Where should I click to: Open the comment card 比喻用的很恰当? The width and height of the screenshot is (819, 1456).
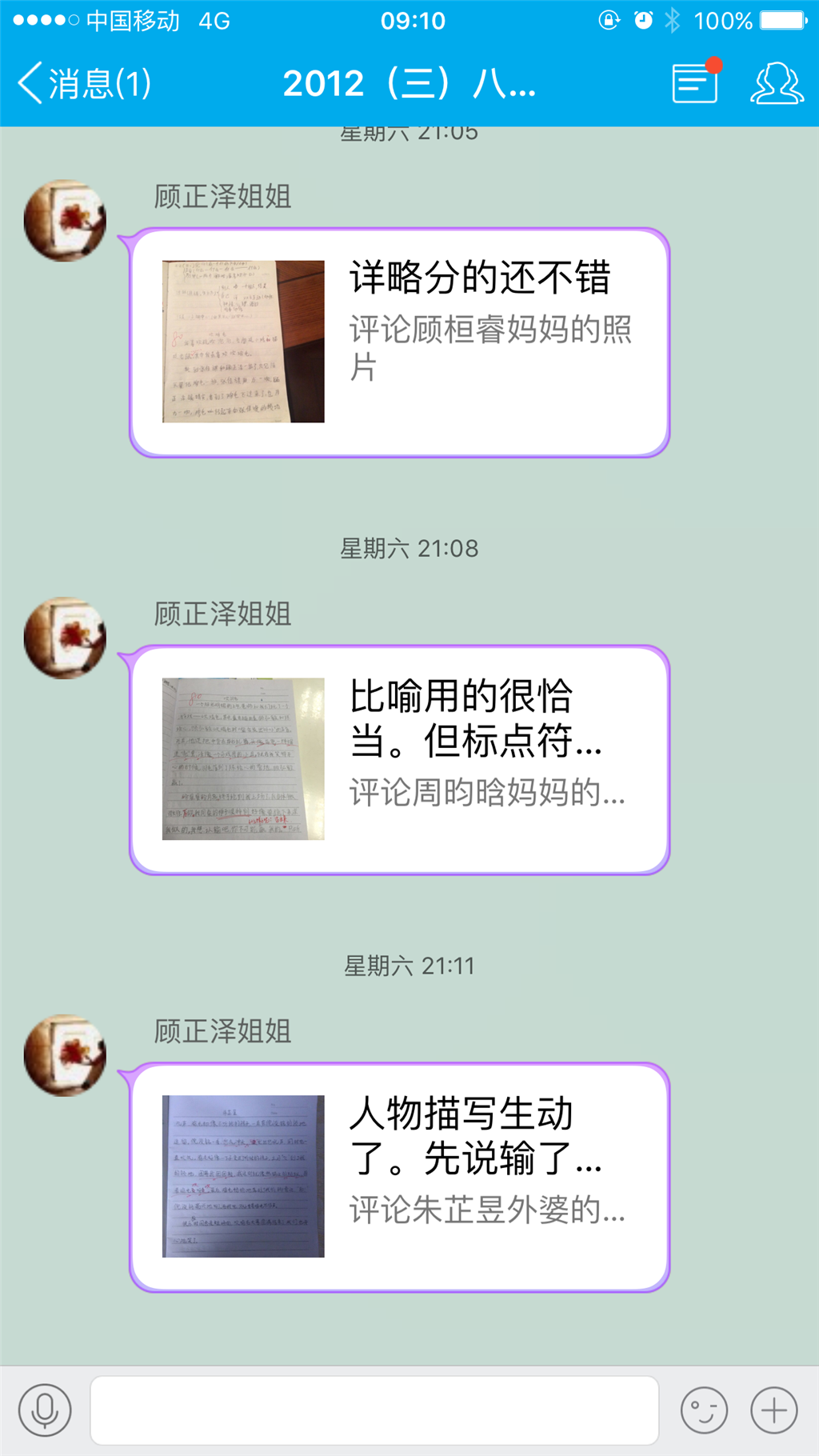[399, 760]
